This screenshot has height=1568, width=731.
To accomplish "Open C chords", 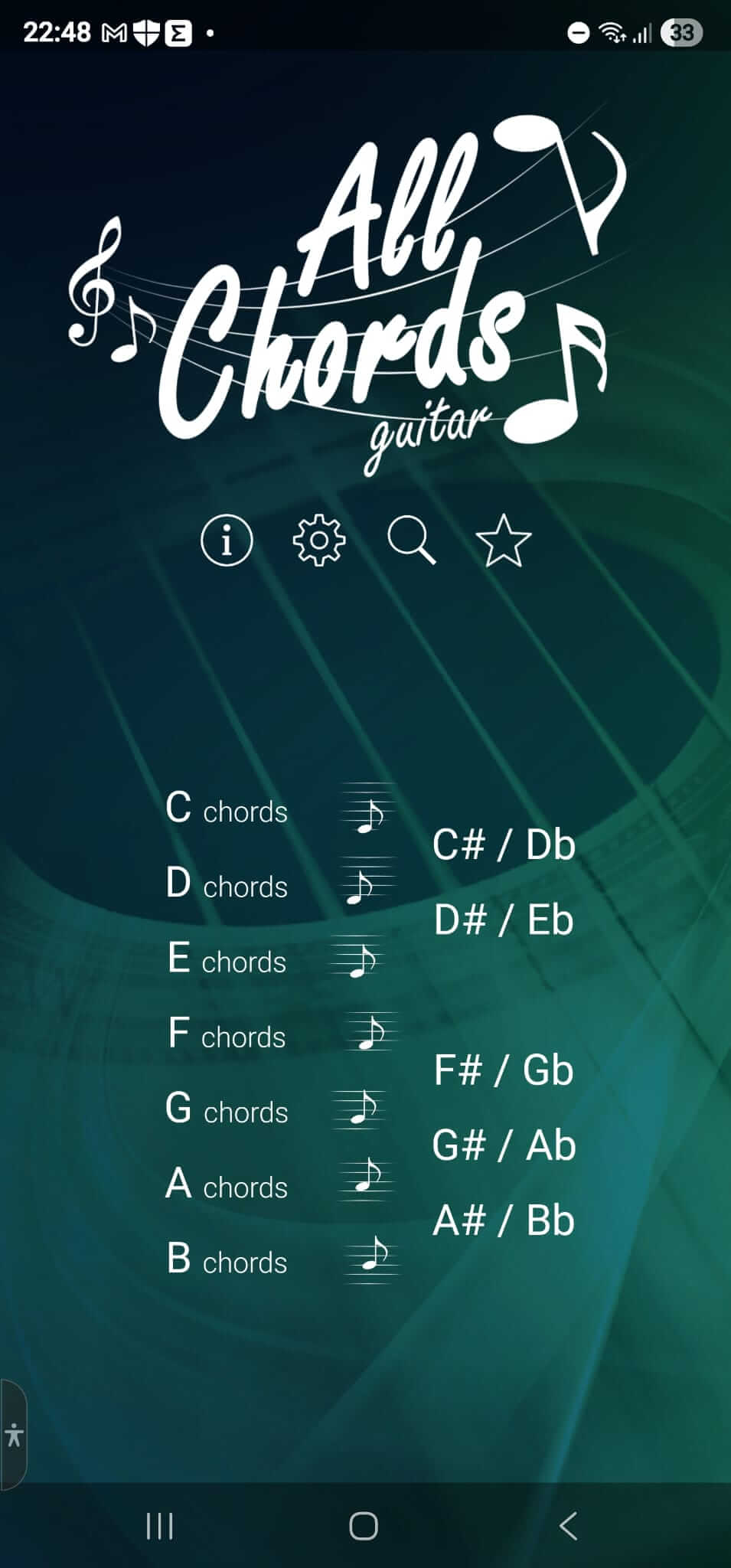I will 227,809.
